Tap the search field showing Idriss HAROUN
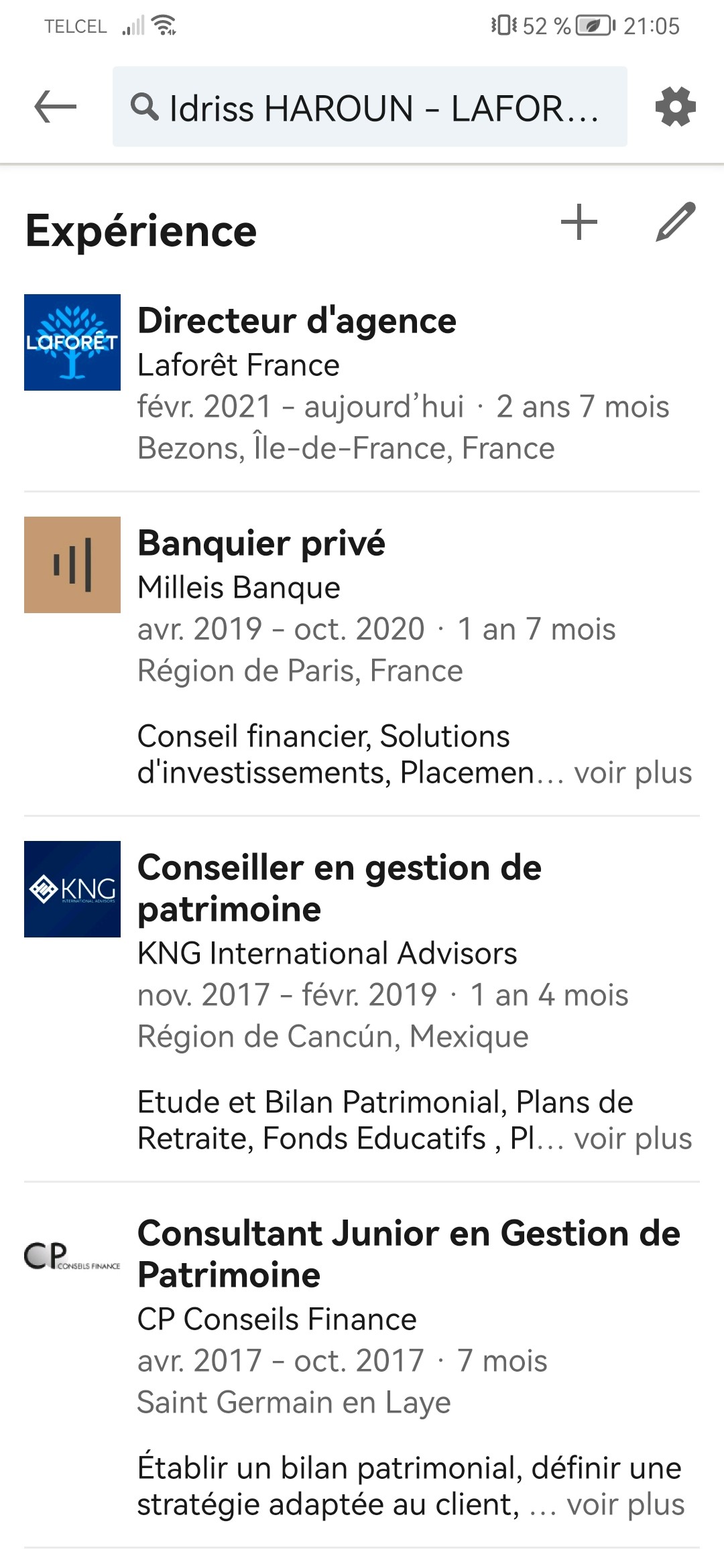 [x=369, y=107]
